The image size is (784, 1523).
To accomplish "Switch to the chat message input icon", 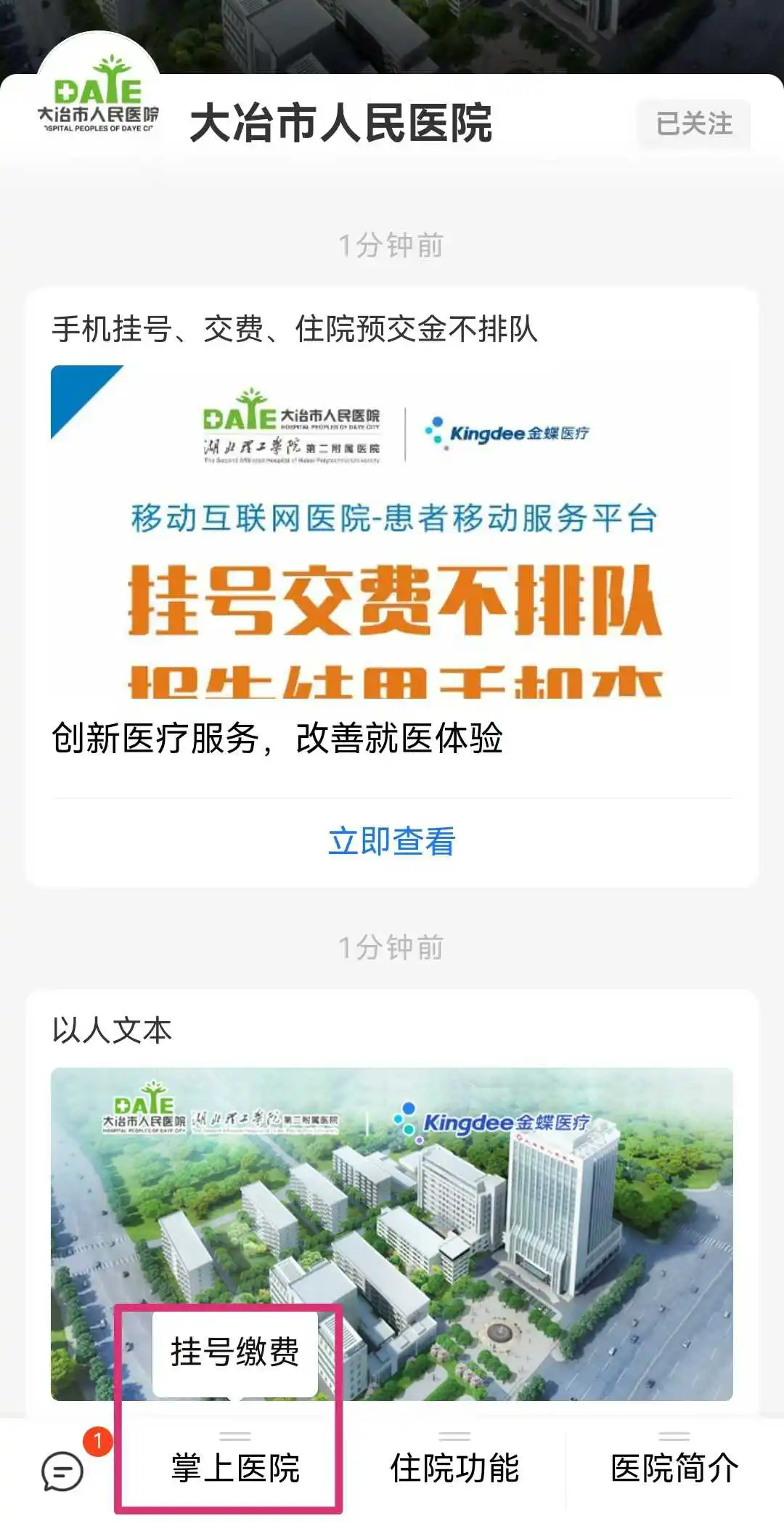I will coord(62,1471).
